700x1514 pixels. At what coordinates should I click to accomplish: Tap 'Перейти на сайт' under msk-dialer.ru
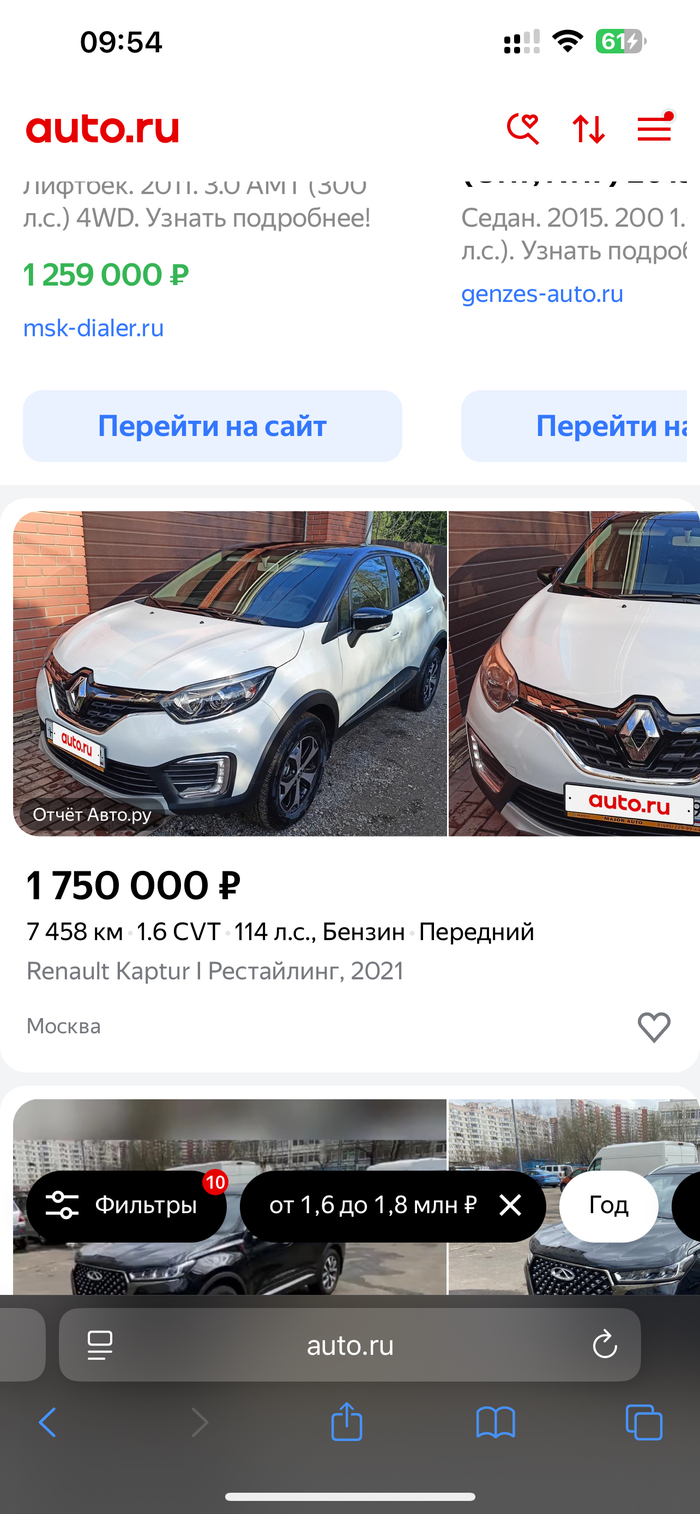[212, 426]
